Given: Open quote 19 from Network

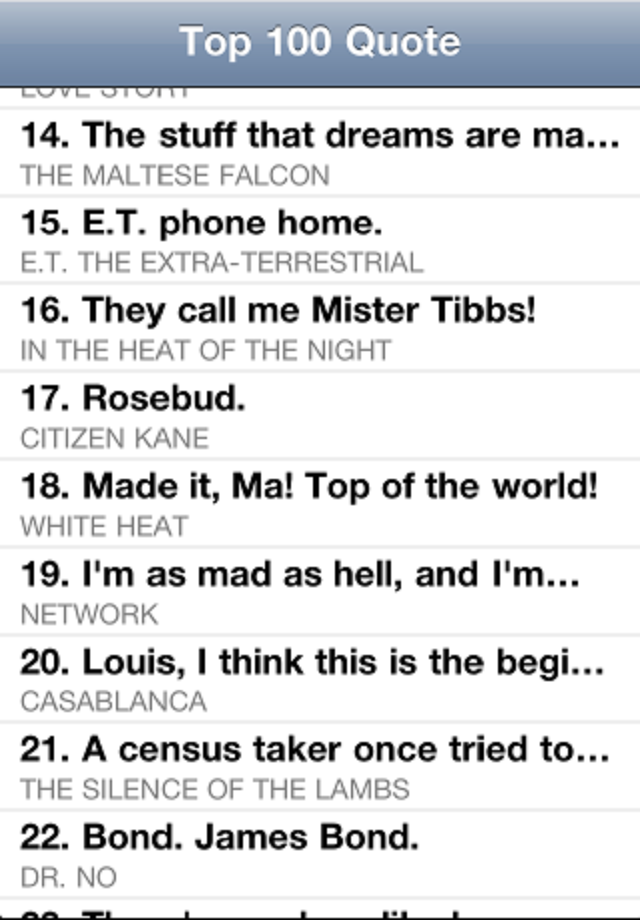Looking at the screenshot, I should (320, 591).
